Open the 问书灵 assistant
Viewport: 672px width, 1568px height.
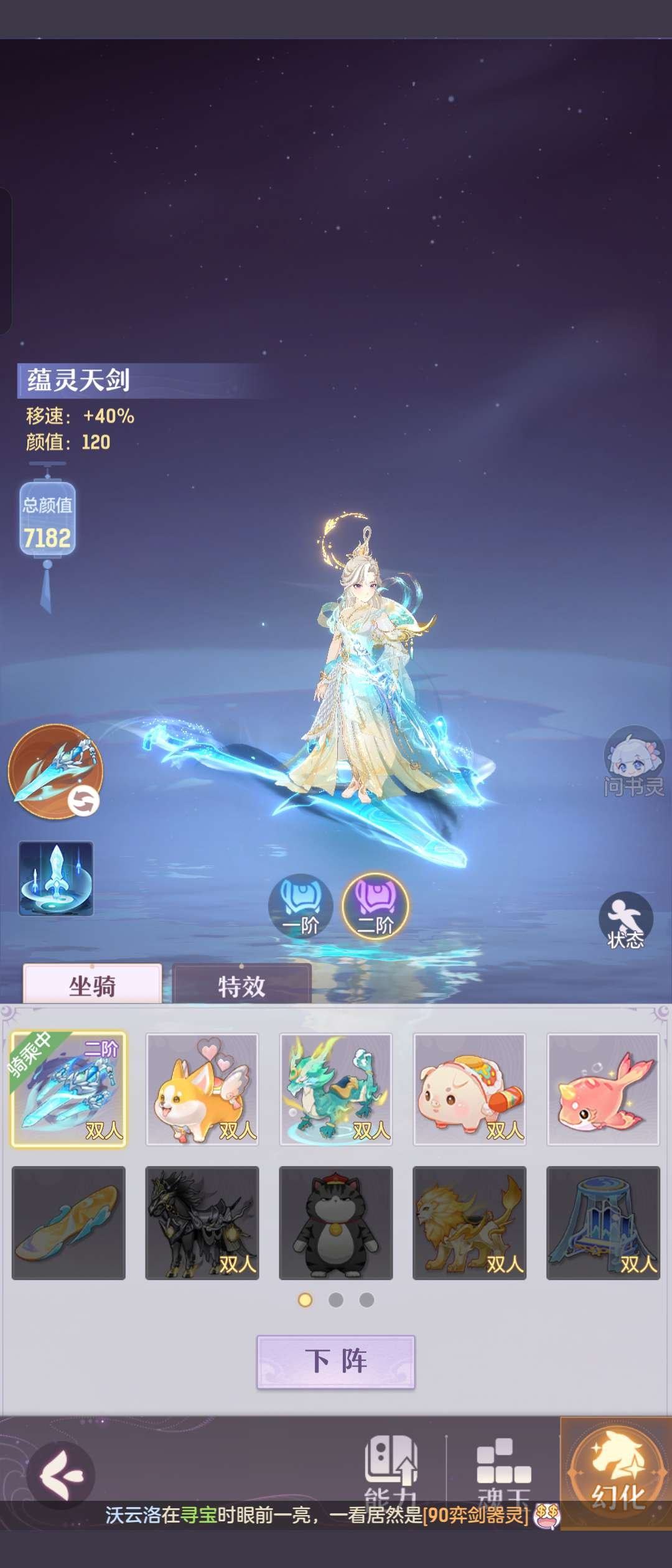633,762
